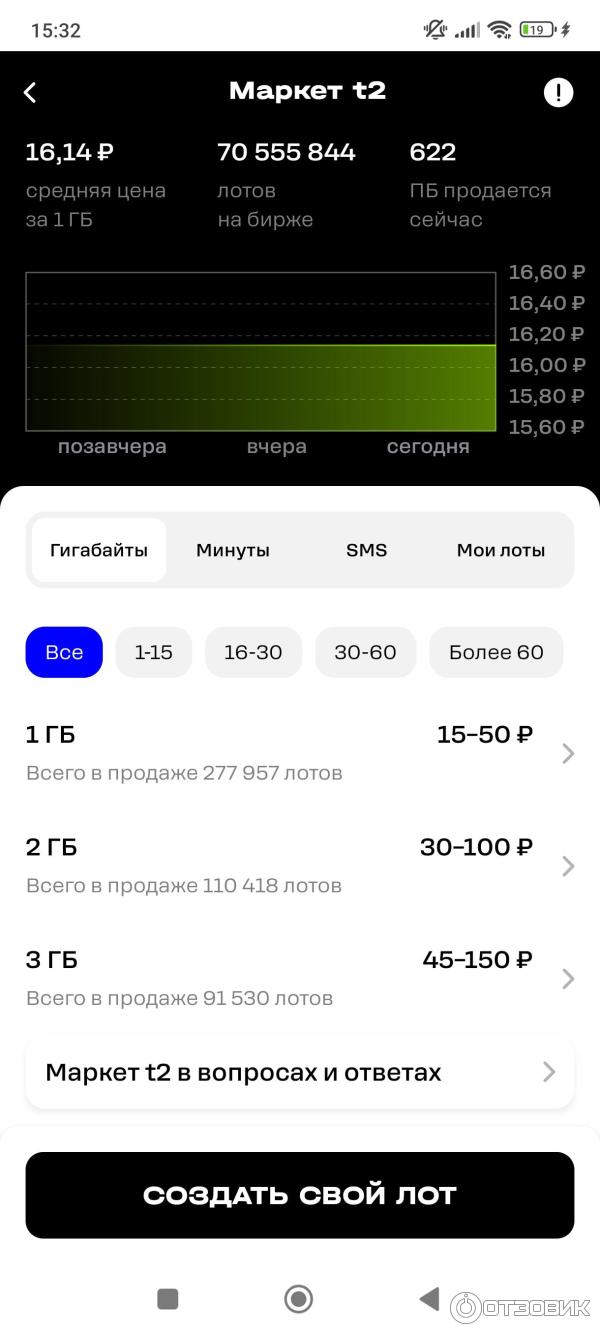Switch to the SMS tab
Screen dimensions: 600x1334
pyautogui.click(x=366, y=550)
